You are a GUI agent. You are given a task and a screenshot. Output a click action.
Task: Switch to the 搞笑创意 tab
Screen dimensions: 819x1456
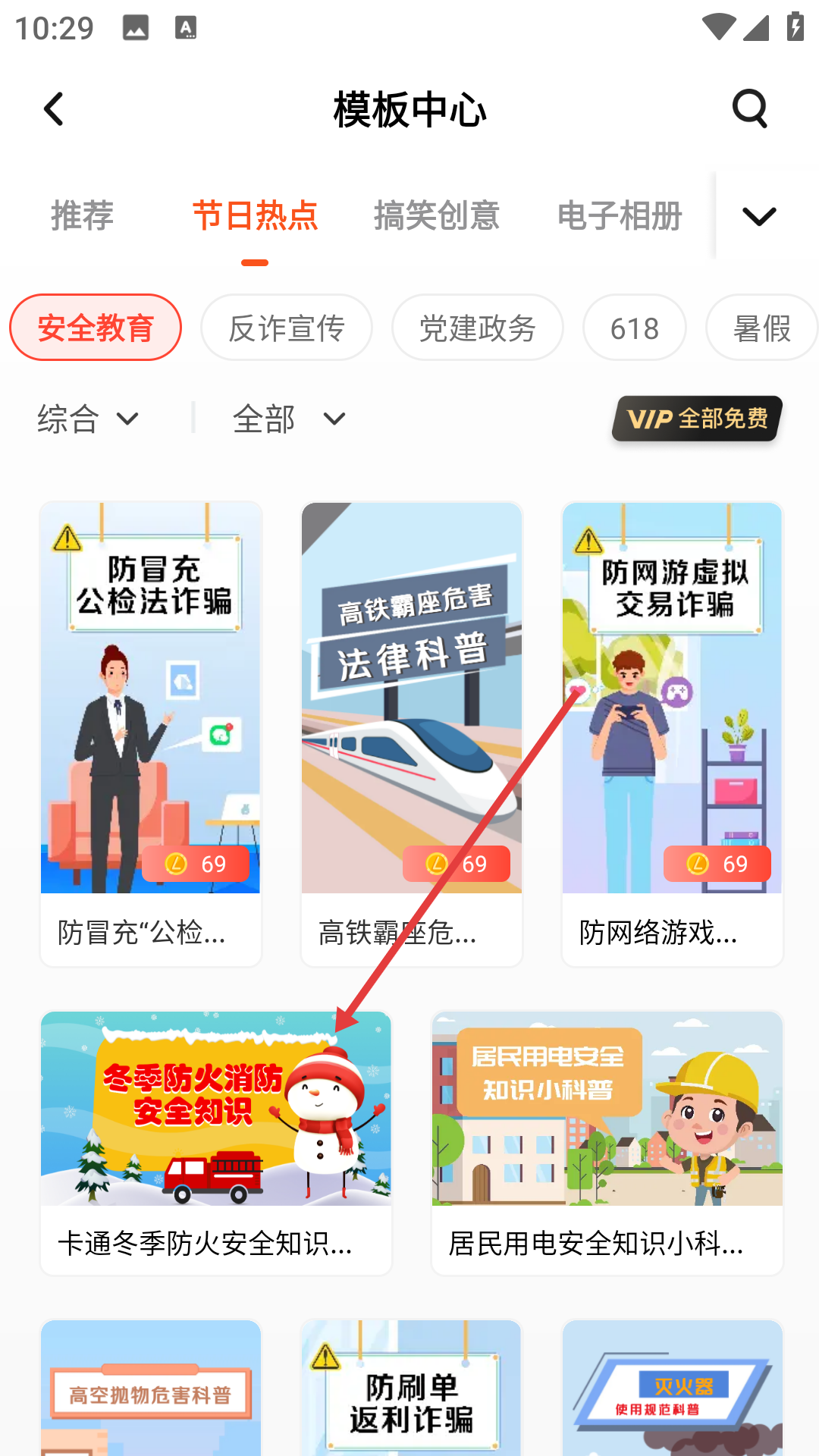point(436,216)
